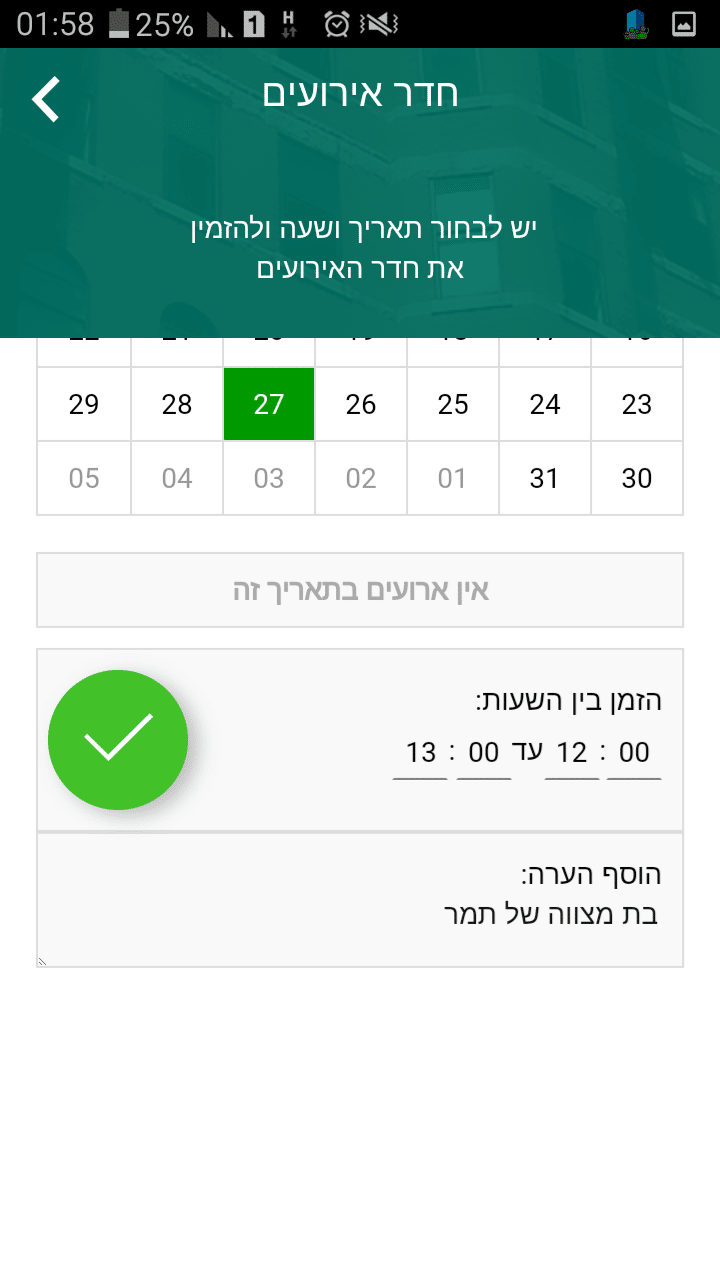Select next-month date 03
Screen dimensions: 720x1280
(269, 478)
